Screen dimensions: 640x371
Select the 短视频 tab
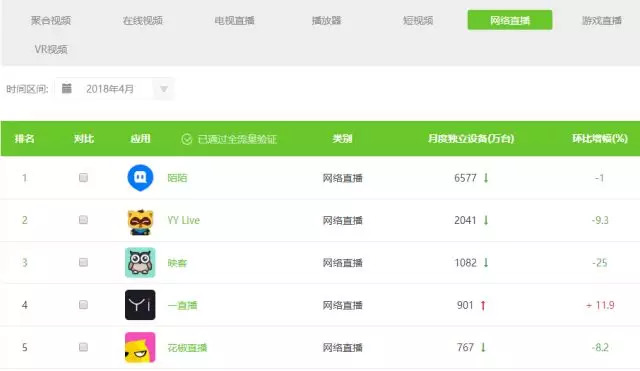(418, 20)
